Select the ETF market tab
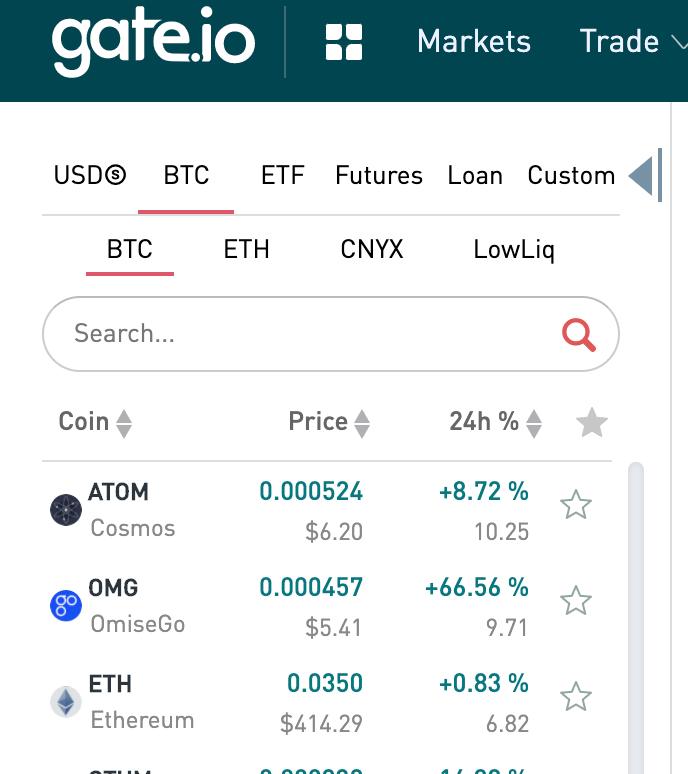 point(282,176)
